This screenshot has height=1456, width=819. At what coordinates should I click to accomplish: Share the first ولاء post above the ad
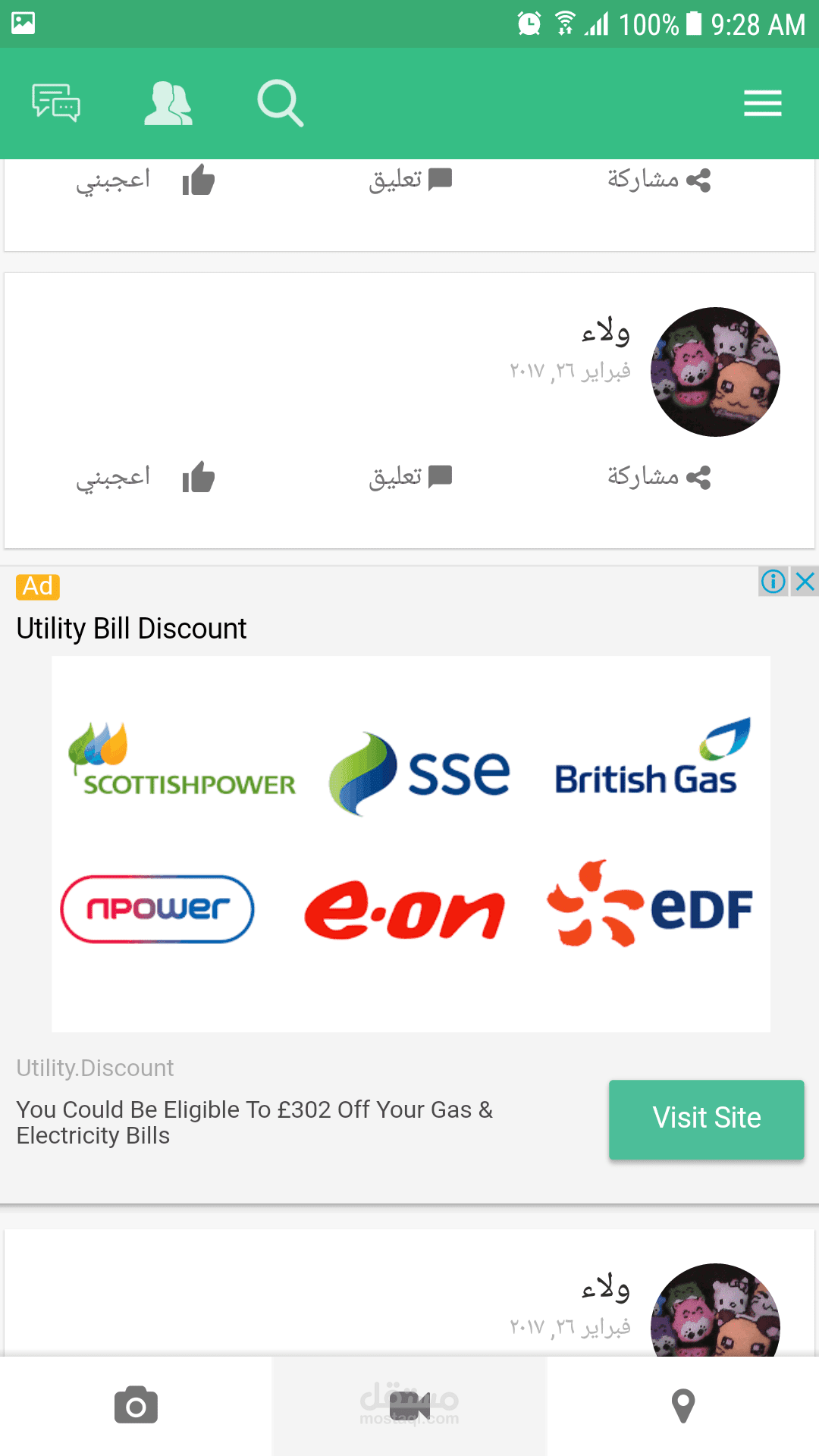coord(658,477)
